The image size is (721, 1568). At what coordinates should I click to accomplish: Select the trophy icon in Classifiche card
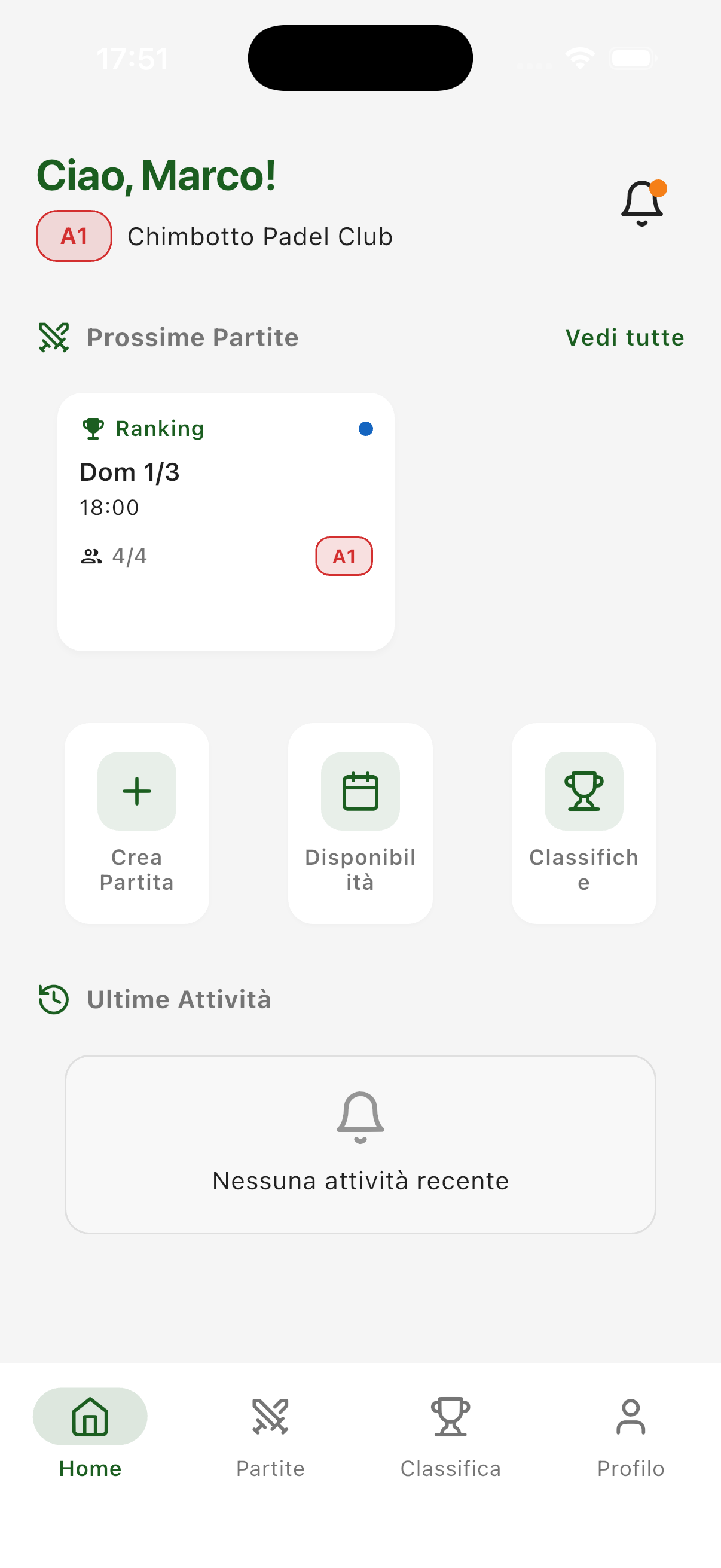tap(583, 791)
